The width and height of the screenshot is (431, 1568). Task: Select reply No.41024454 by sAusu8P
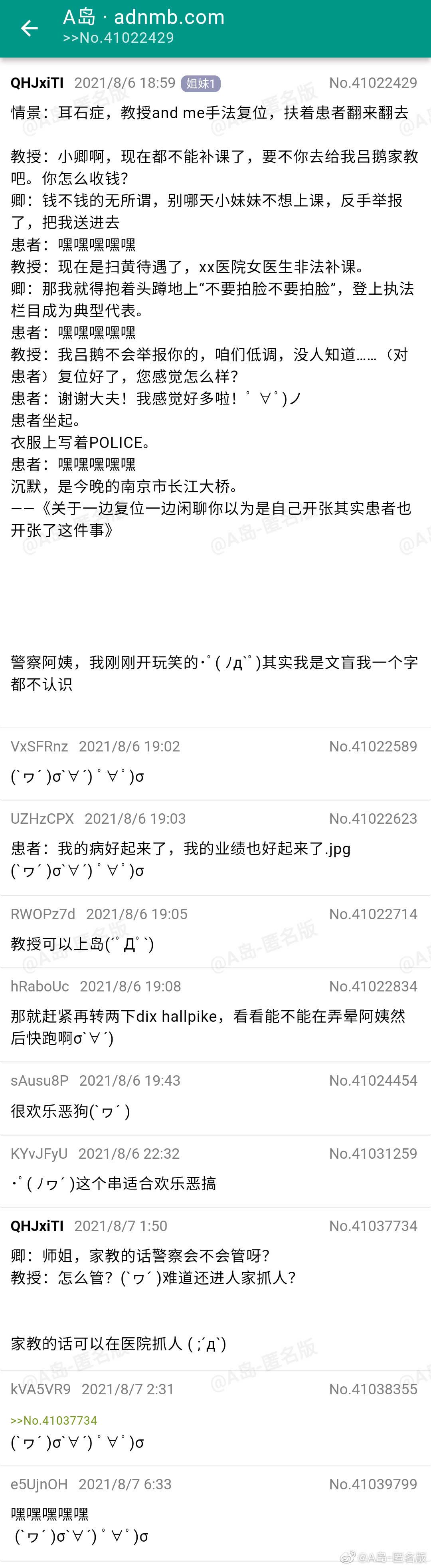[x=215, y=1099]
